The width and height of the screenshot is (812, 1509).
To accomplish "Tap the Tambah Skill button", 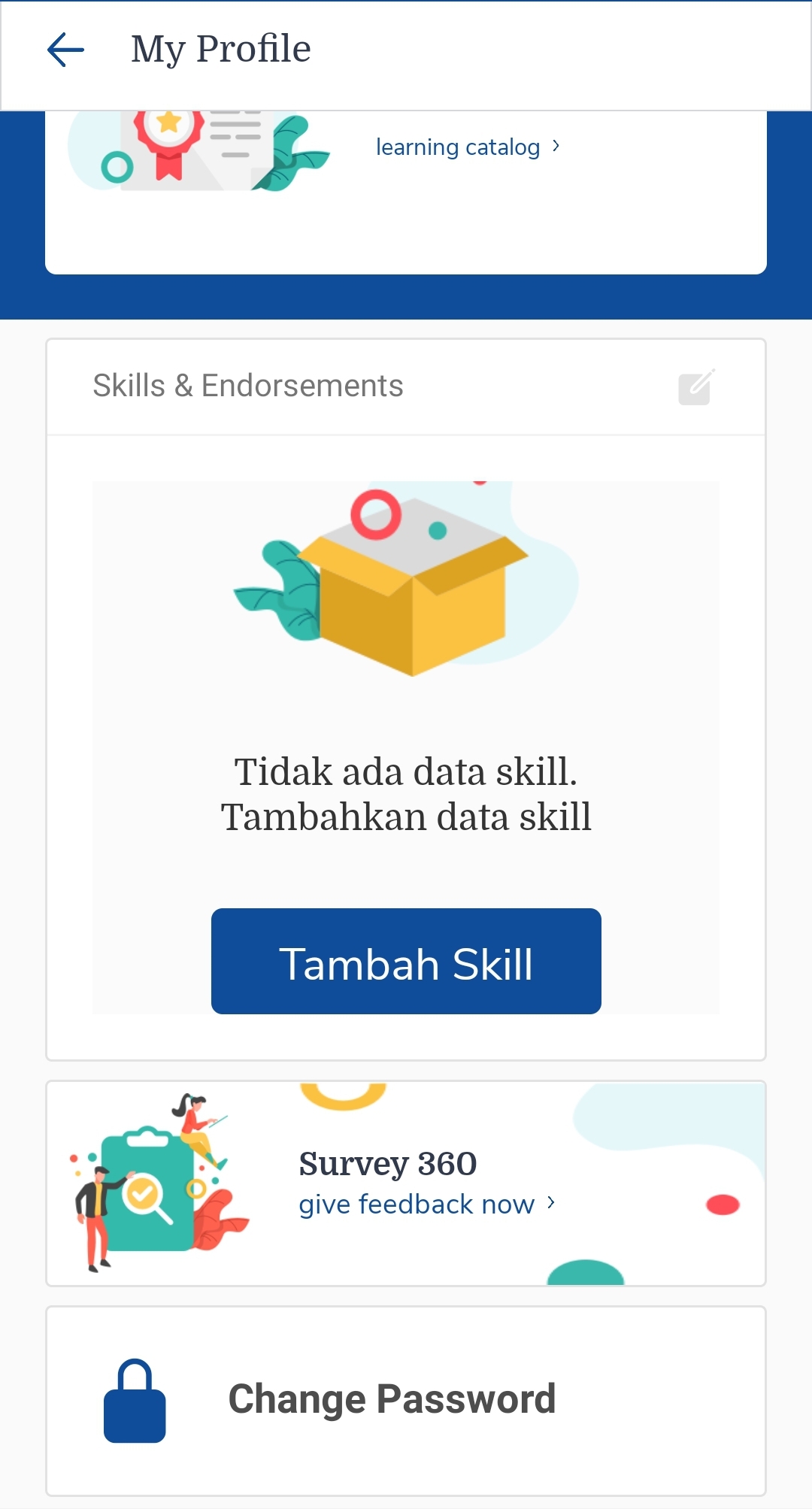I will [406, 962].
